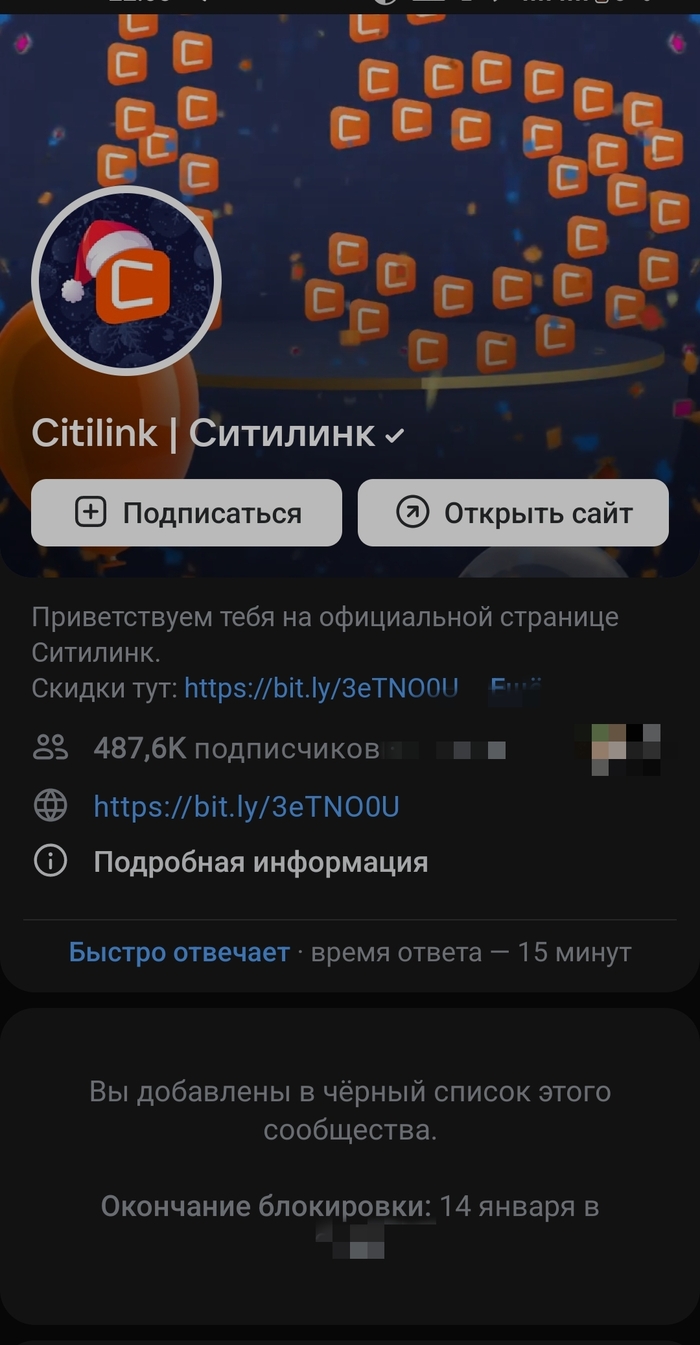Open the Citilink community avatar
Viewport: 700px width, 1345px height.
pyautogui.click(x=126, y=281)
